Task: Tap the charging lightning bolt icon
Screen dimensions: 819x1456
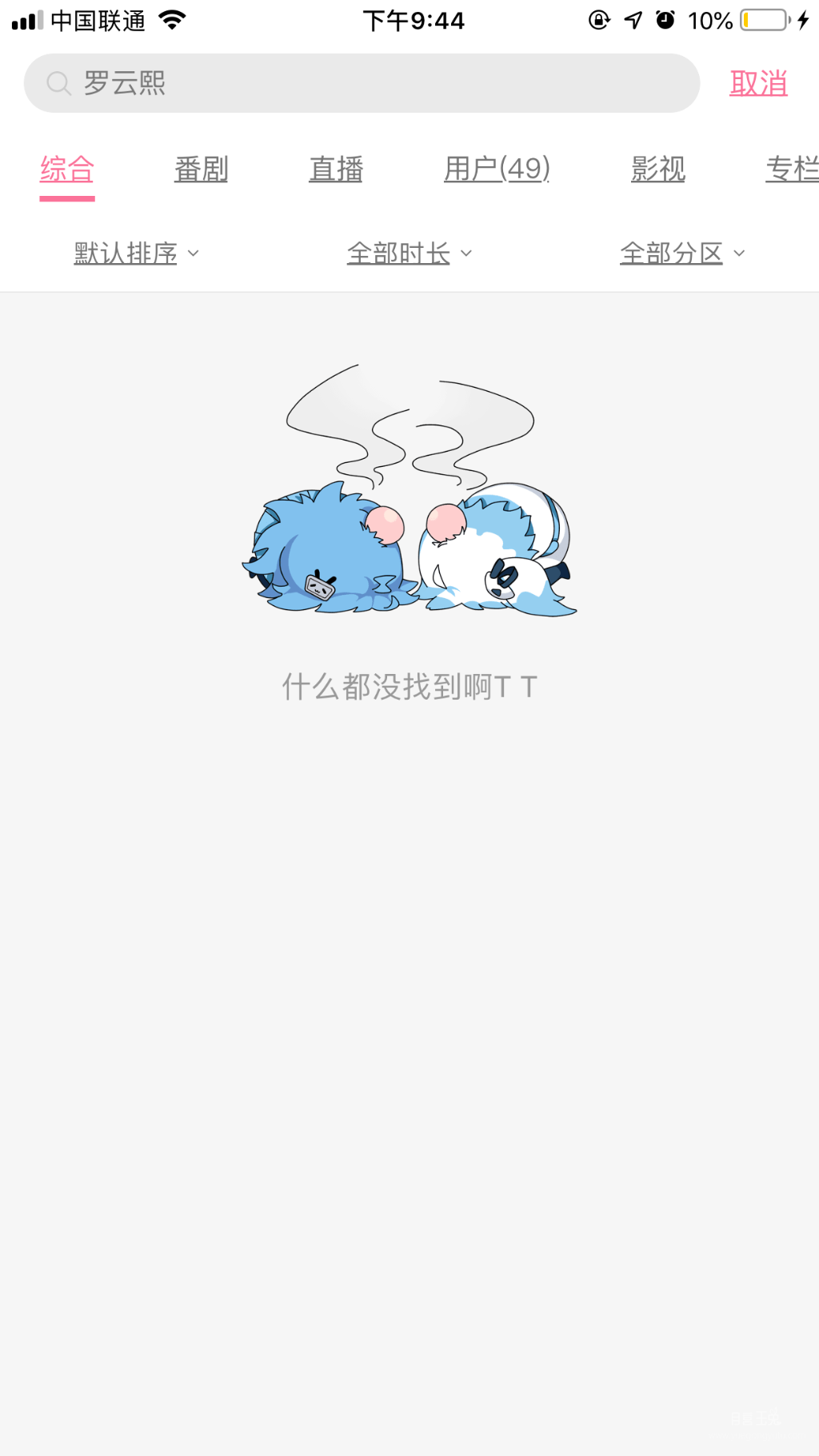Action: (x=805, y=19)
